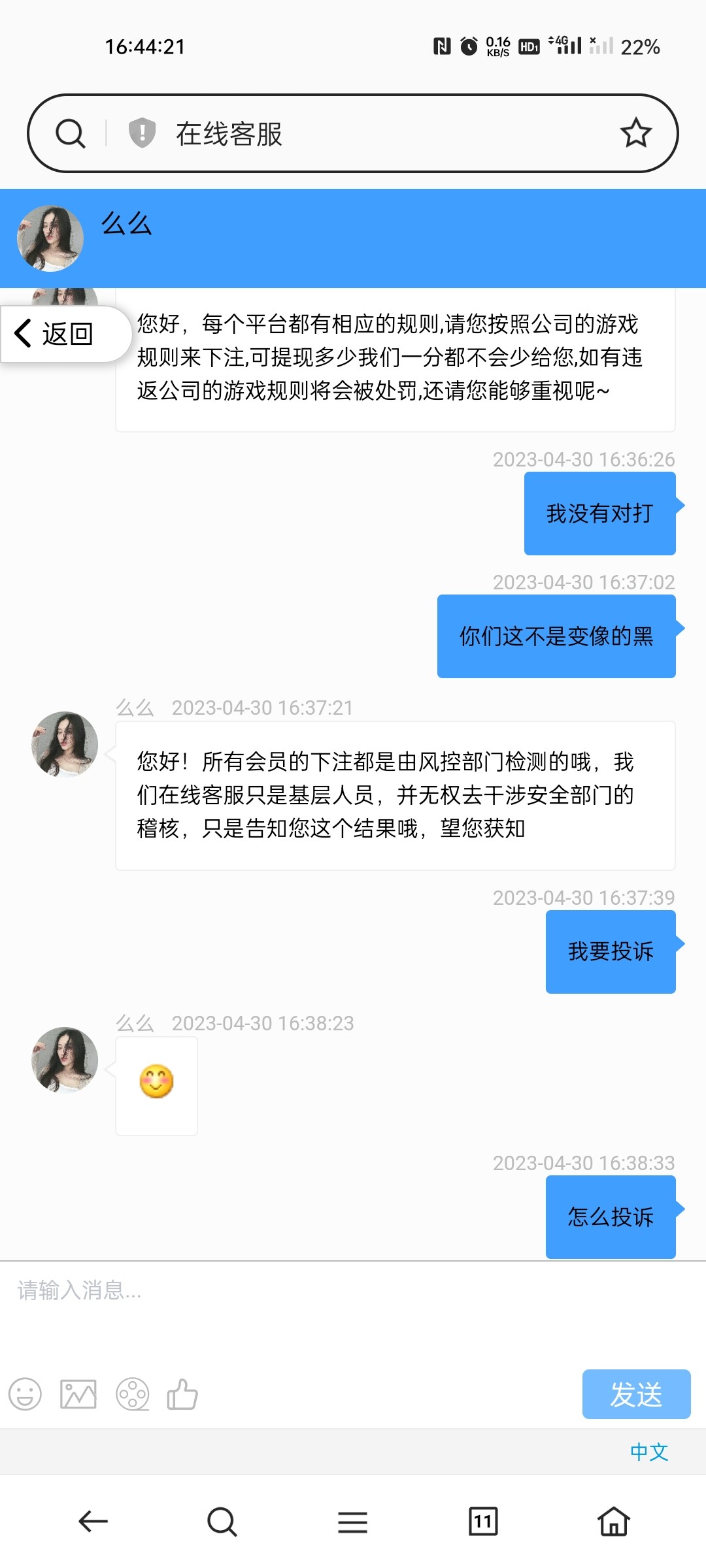Open the browser hamburger menu
This screenshot has width=706, height=1568.
point(352,1522)
